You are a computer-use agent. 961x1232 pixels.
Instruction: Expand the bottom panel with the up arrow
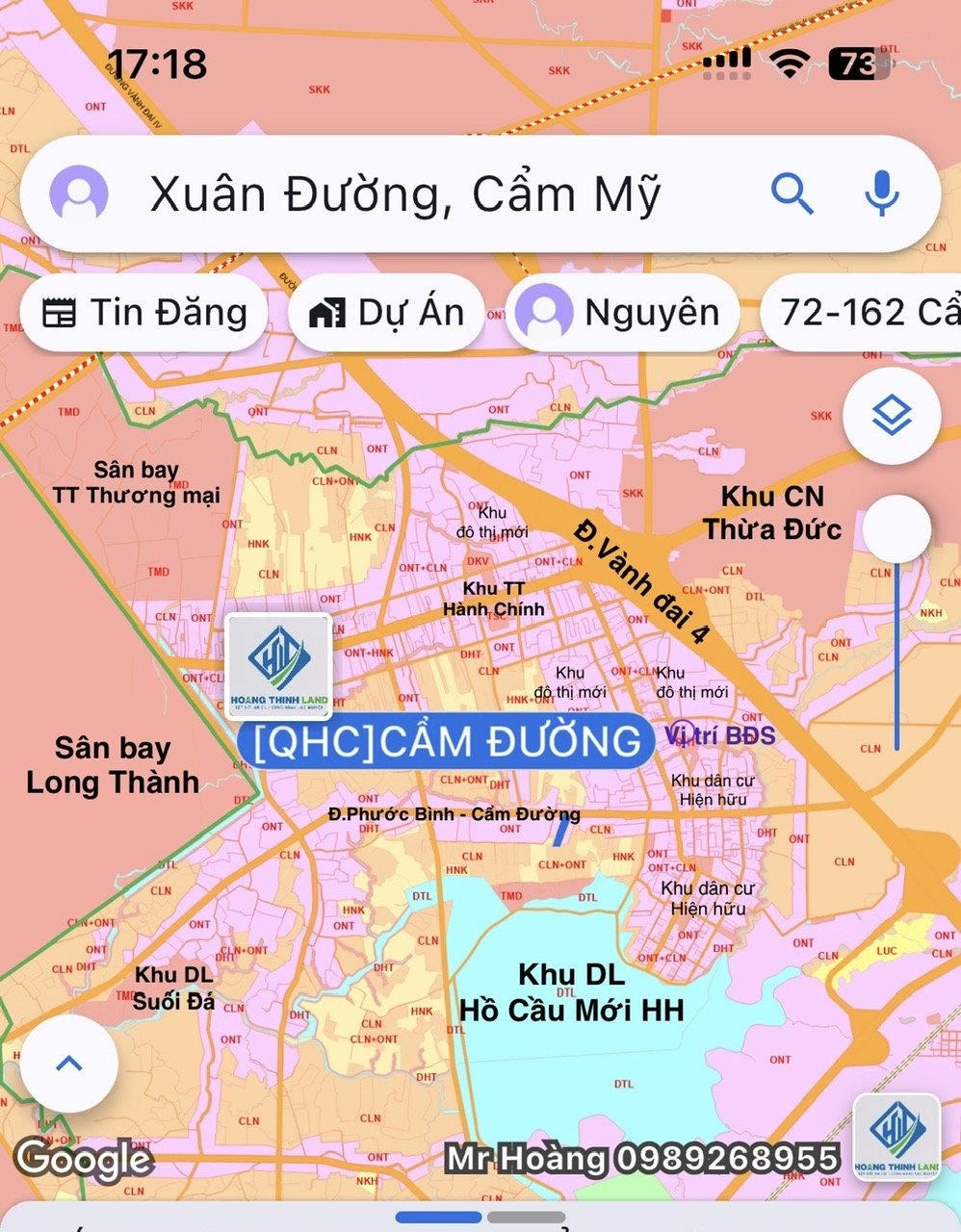point(69,1064)
